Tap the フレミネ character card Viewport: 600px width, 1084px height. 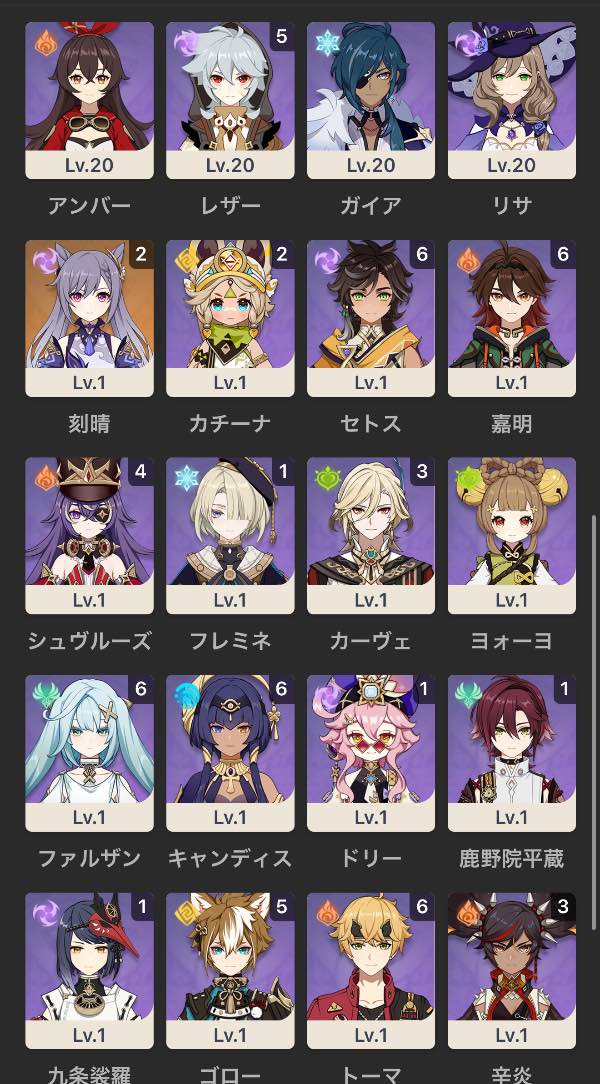pyautogui.click(x=230, y=535)
